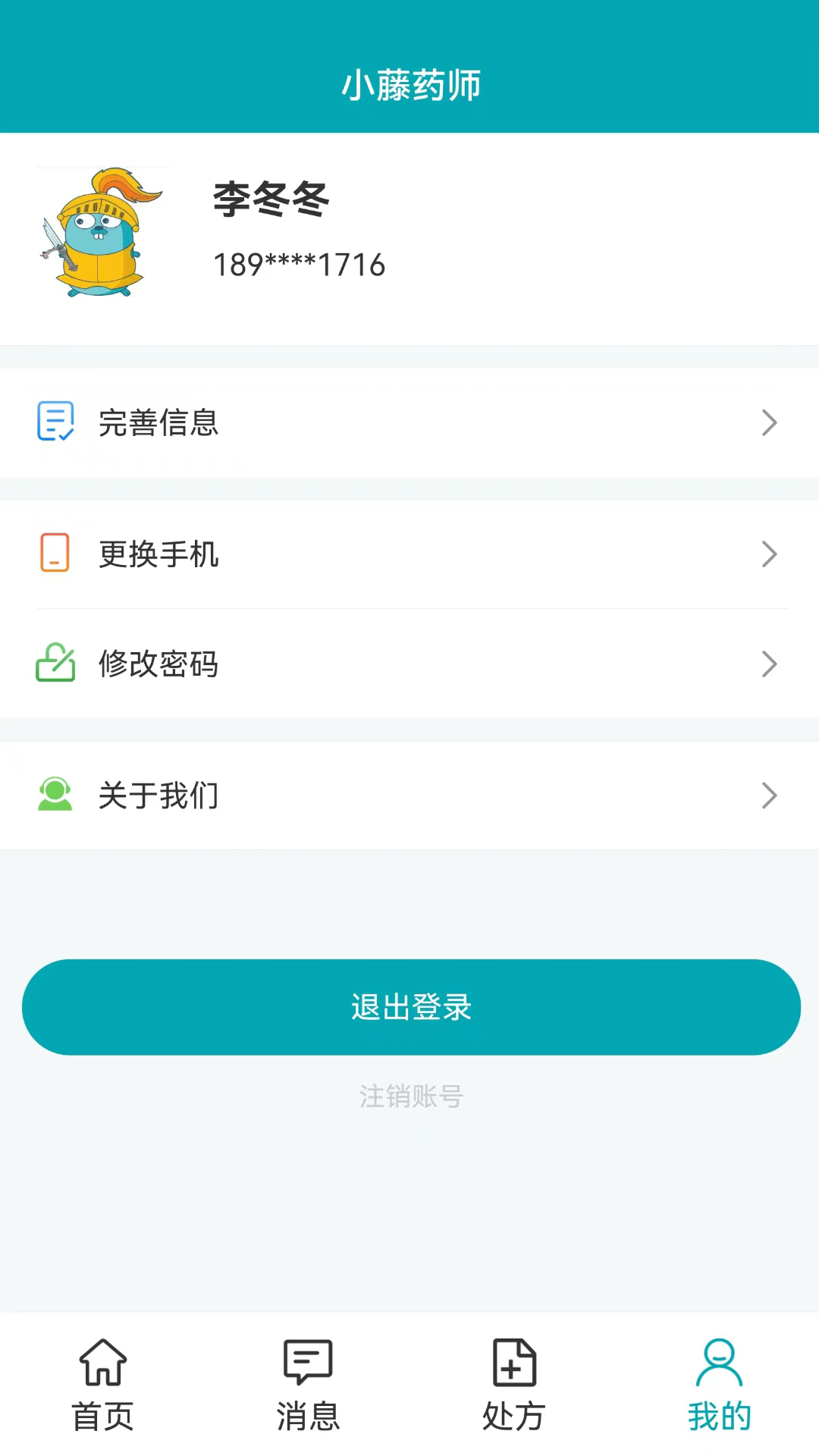The image size is (819, 1456).
Task: Select the green lock icon for 修改密码
Action: click(53, 664)
